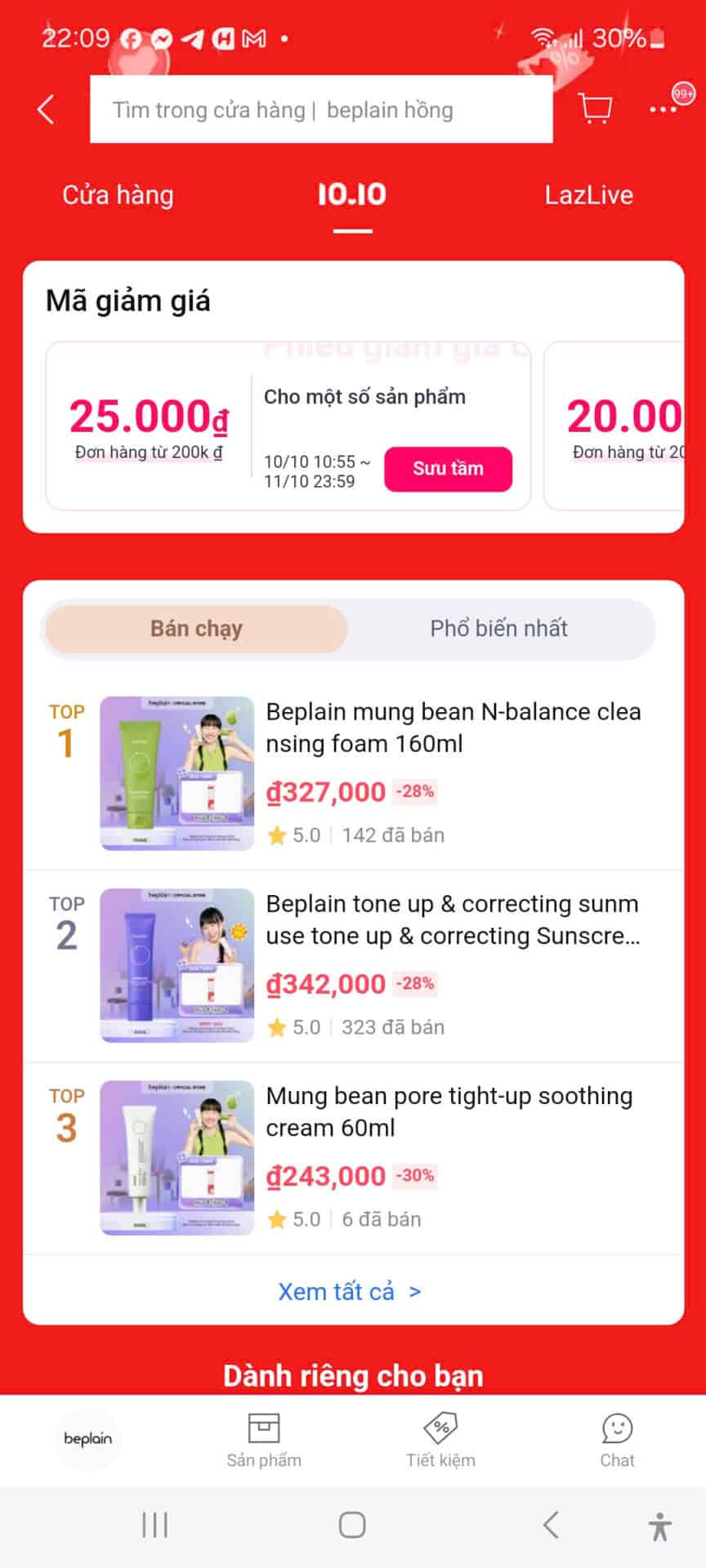Go back using the top-left arrow

click(x=47, y=109)
